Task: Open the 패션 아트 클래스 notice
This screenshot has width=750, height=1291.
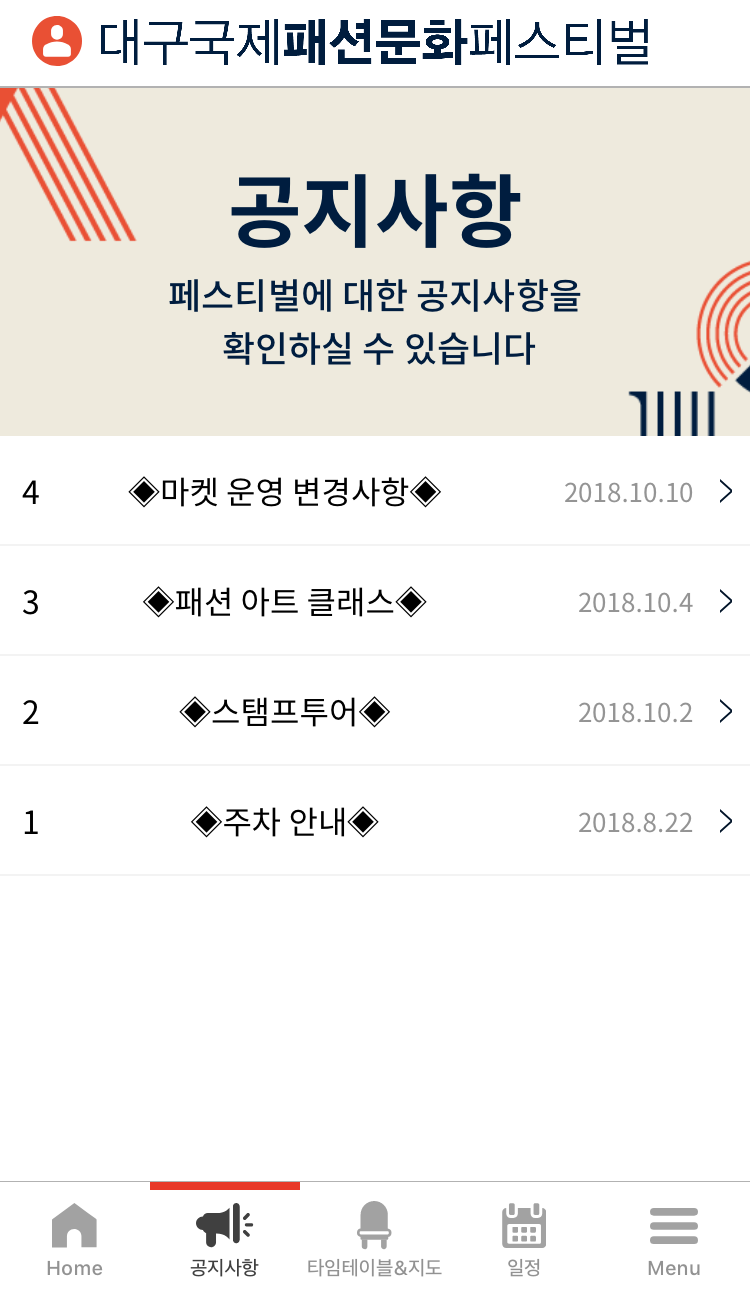Action: pyautogui.click(x=285, y=602)
